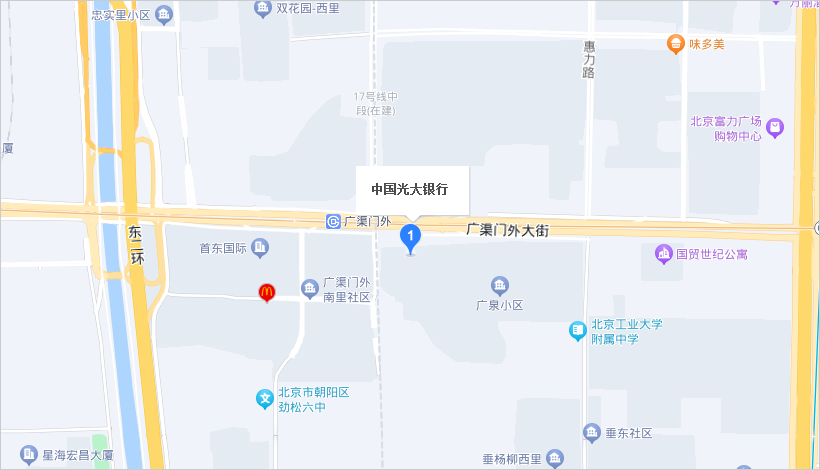Tap the 忠实里小区 place icon
The image size is (820, 470).
164,14
